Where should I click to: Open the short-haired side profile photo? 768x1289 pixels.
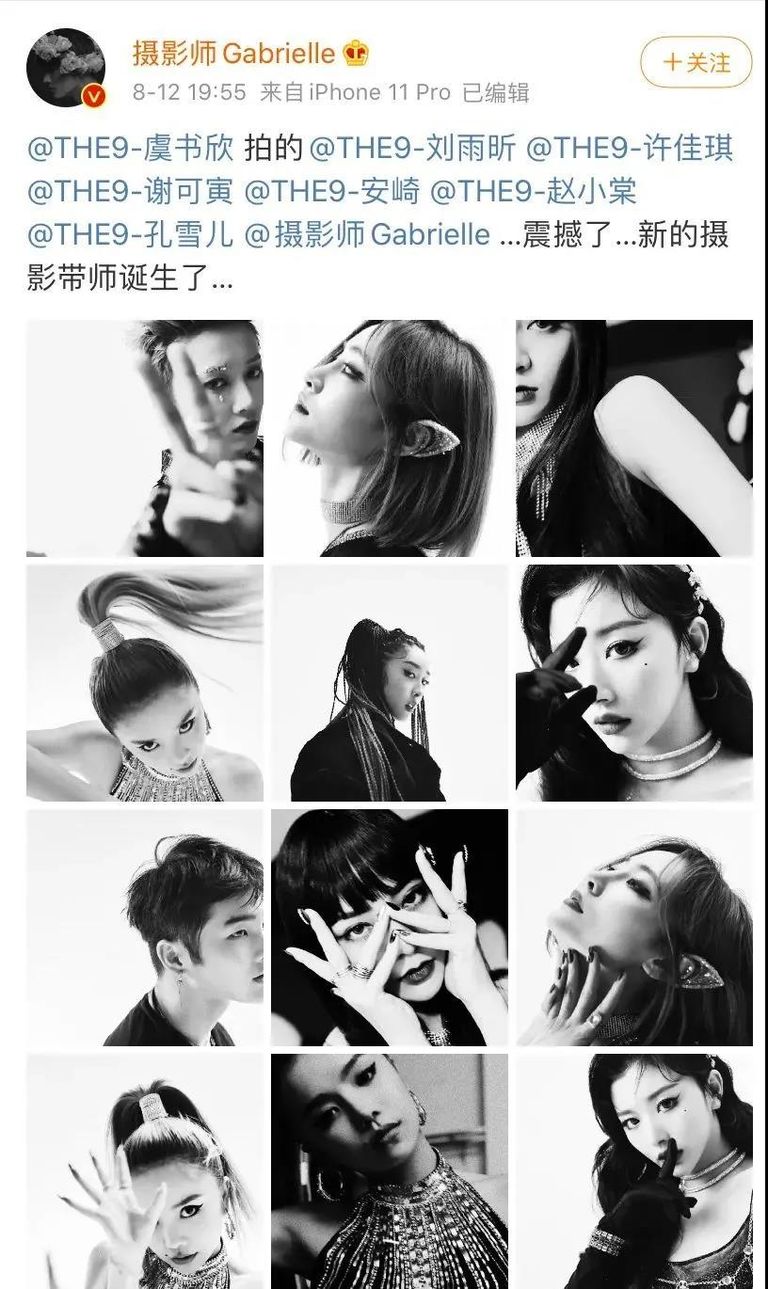145,927
